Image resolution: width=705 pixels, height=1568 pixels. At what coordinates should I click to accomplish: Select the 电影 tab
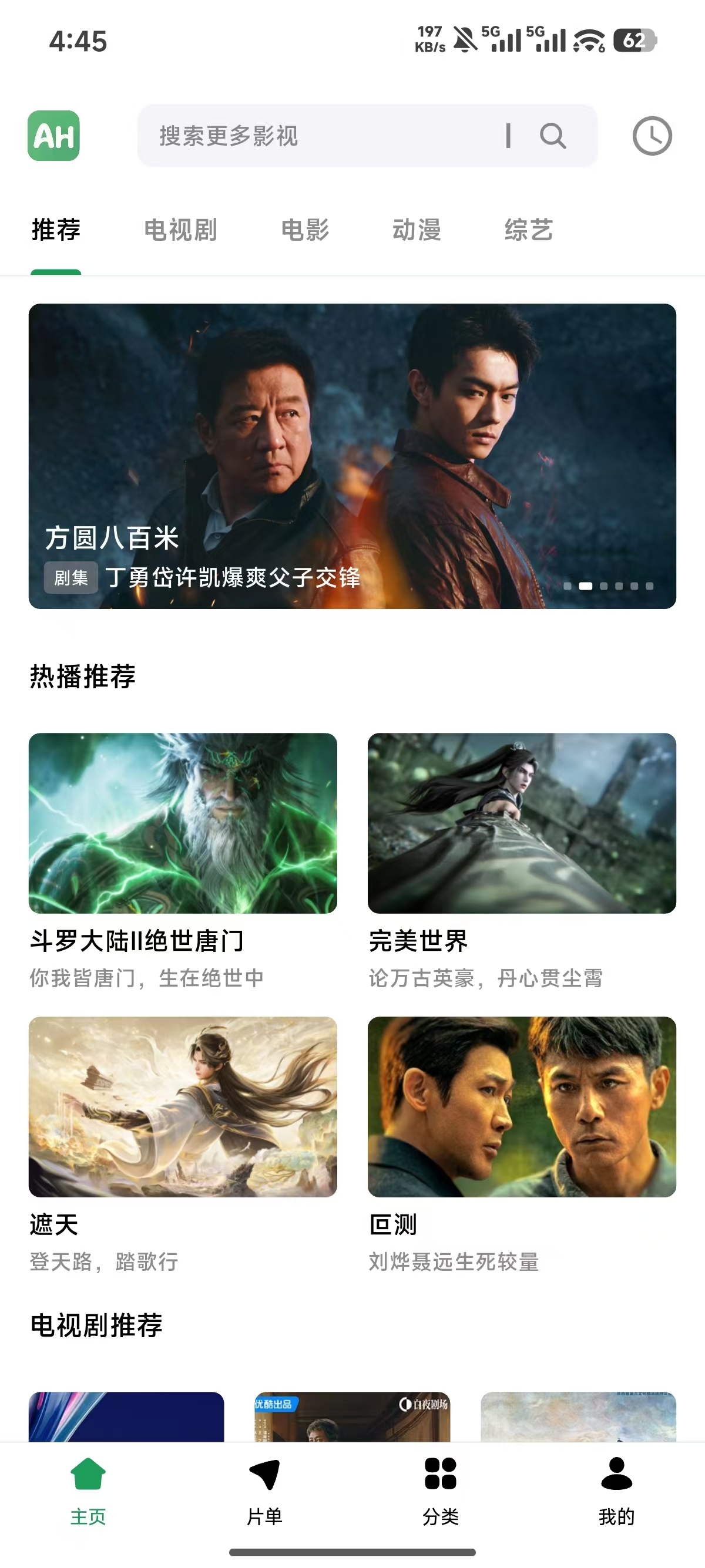pyautogui.click(x=305, y=230)
